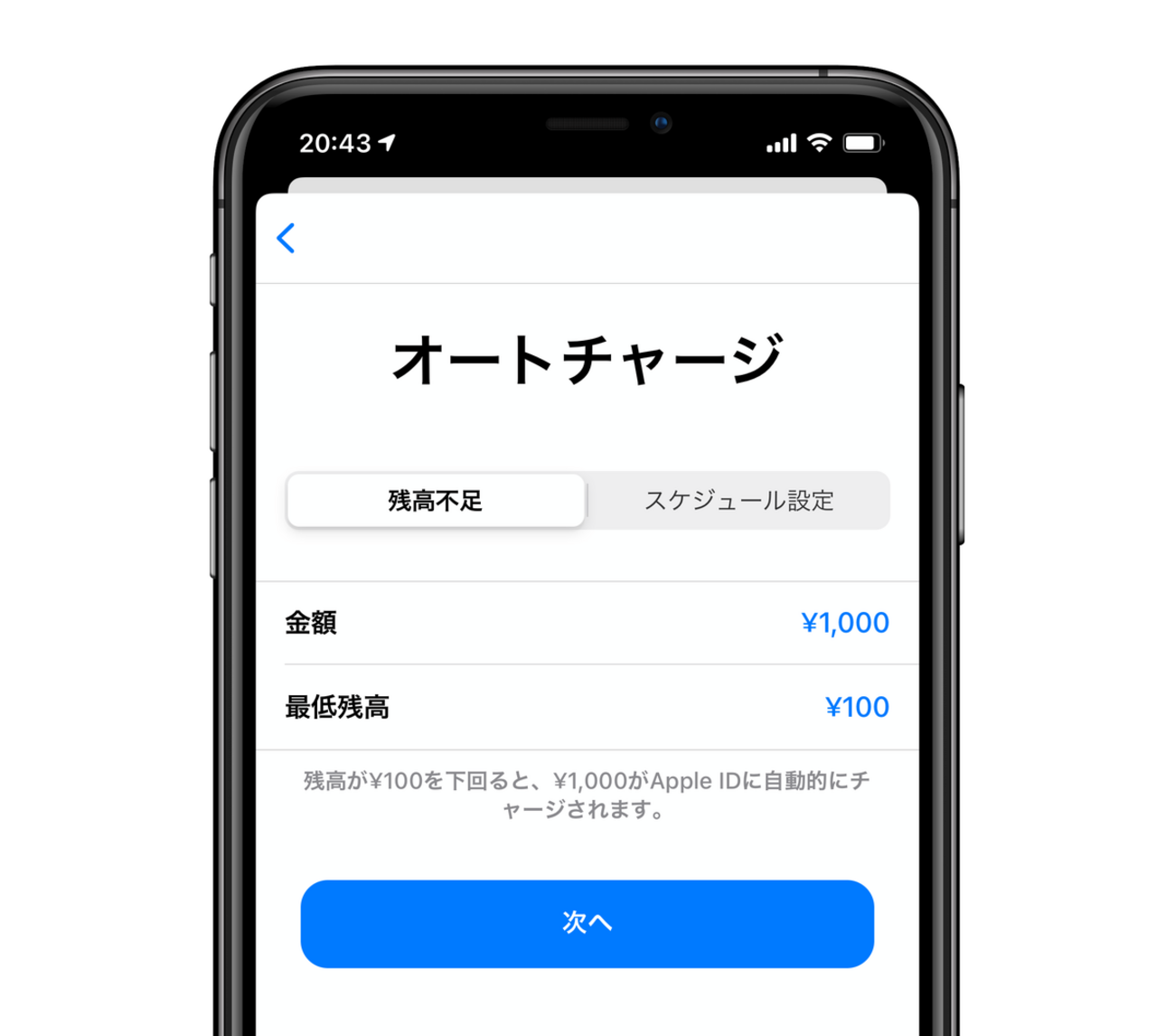Select the 残高不足 segment
This screenshot has width=1175, height=1036.
(436, 500)
